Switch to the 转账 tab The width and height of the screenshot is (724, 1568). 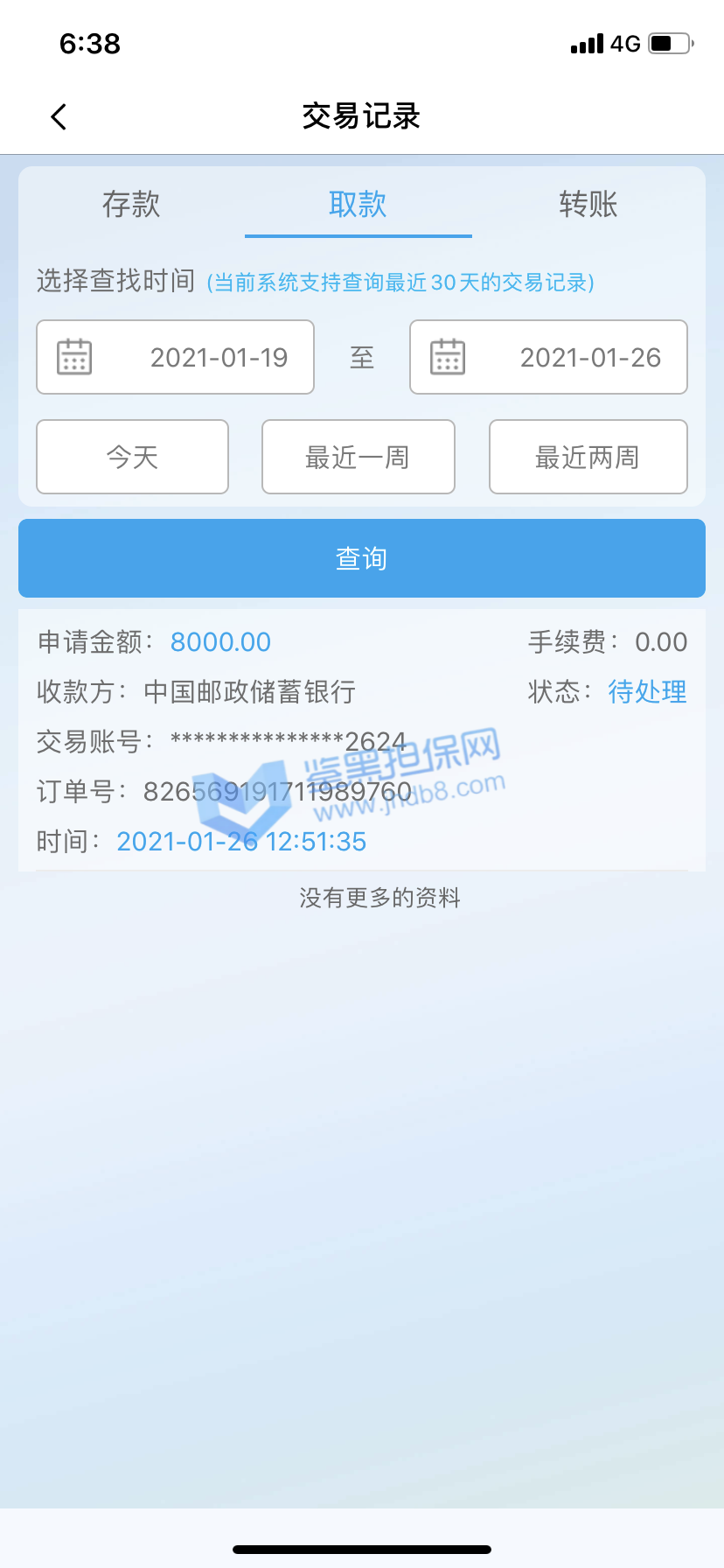click(x=588, y=205)
